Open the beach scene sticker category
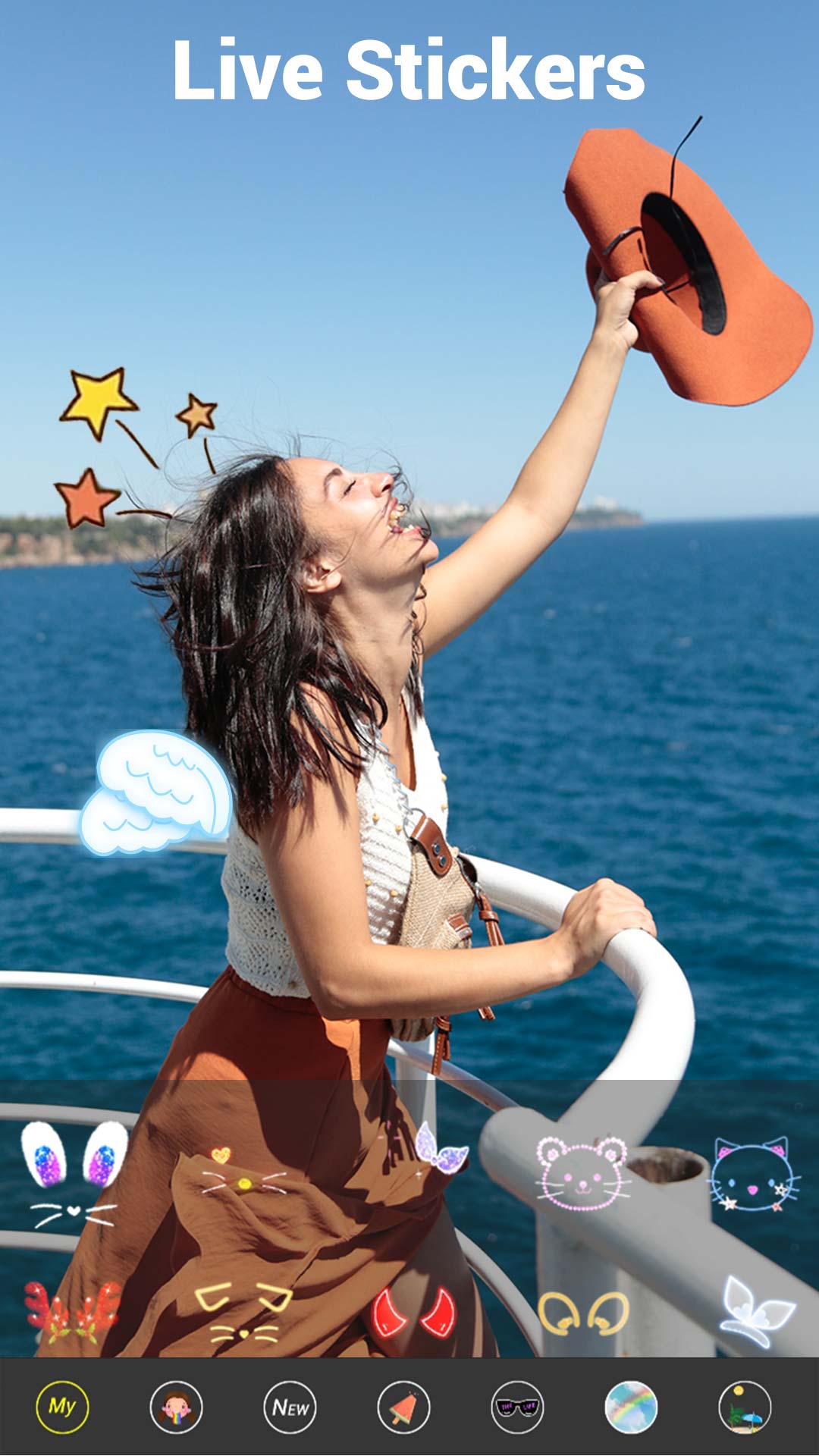The image size is (819, 1456). click(745, 1407)
